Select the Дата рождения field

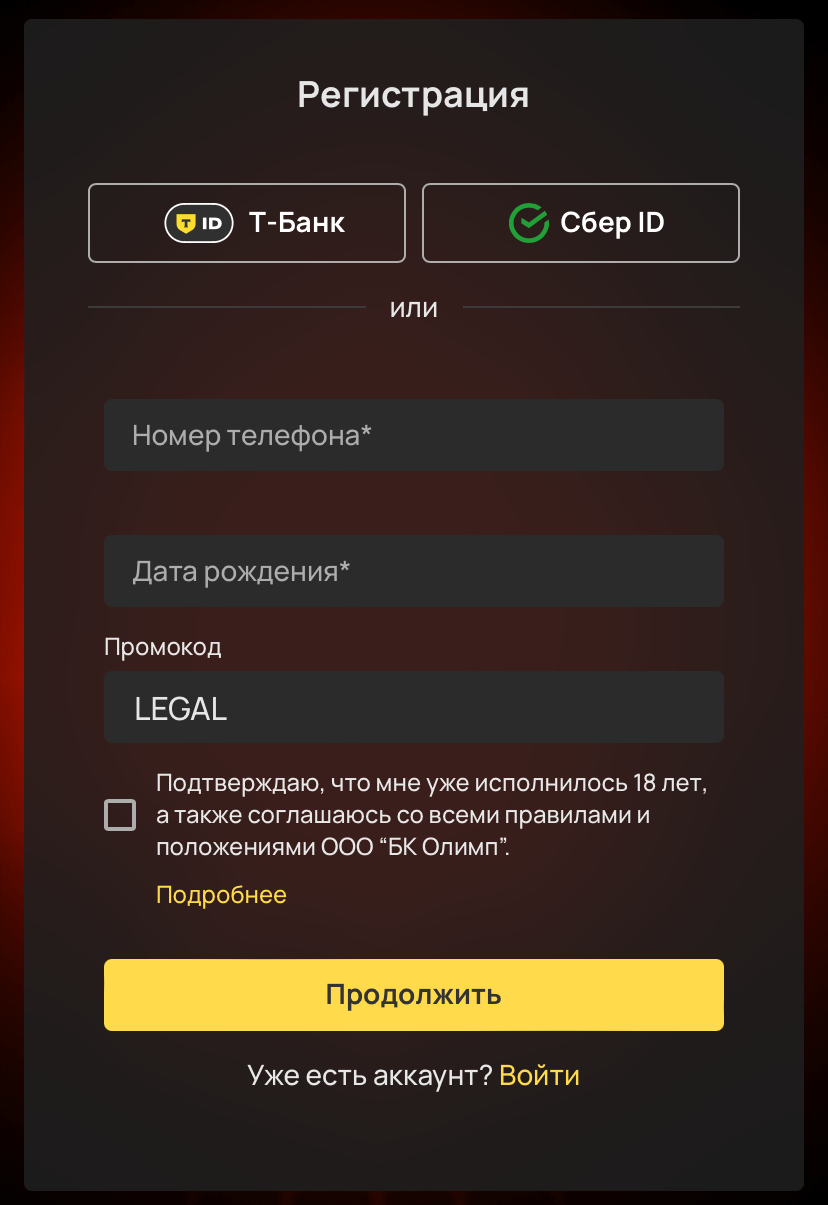(x=413, y=571)
